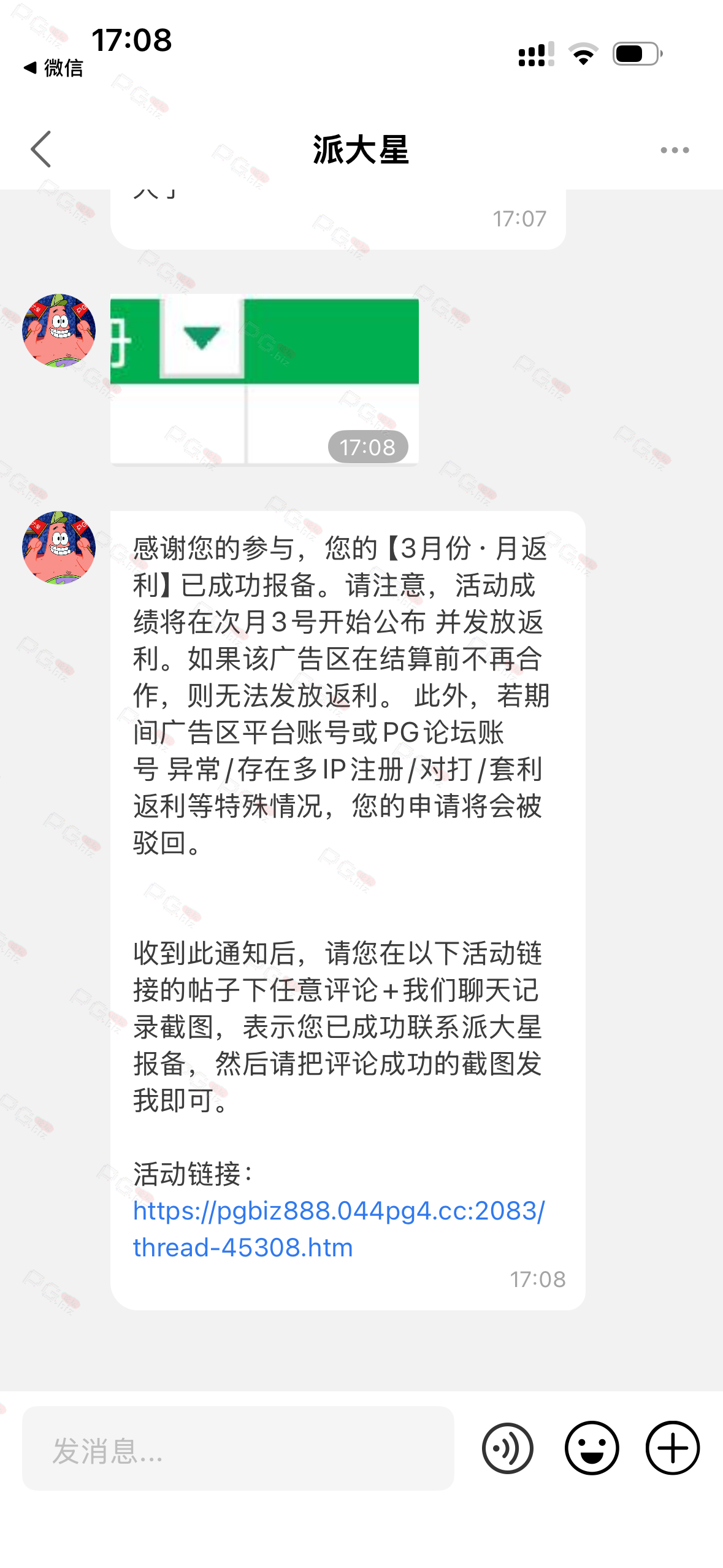The width and height of the screenshot is (723, 1568).
Task: Go back from the 派大星 chat
Action: (x=40, y=149)
